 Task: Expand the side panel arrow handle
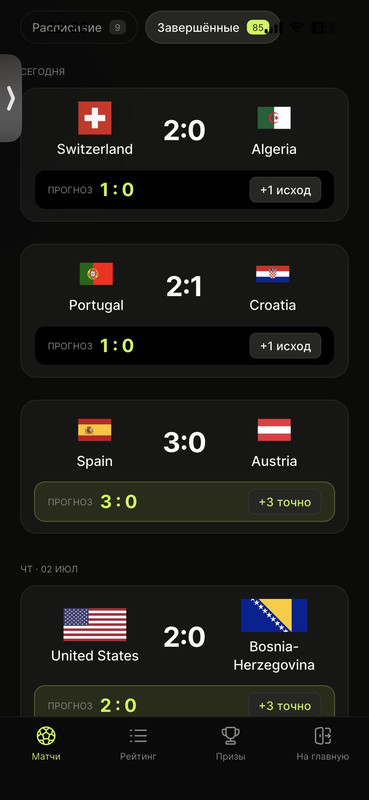[10, 98]
